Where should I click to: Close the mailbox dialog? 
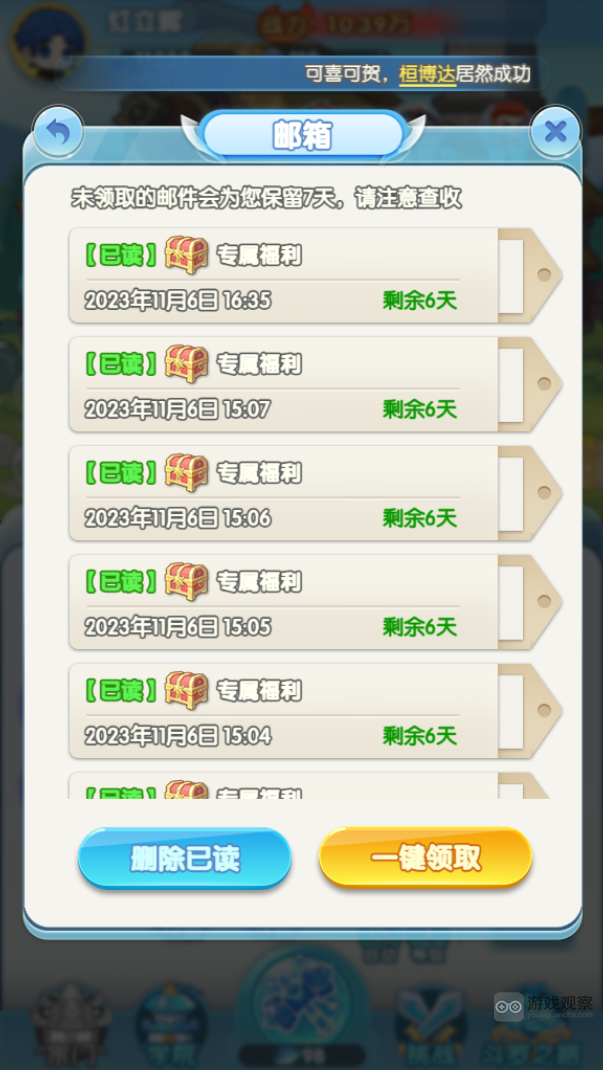point(555,131)
